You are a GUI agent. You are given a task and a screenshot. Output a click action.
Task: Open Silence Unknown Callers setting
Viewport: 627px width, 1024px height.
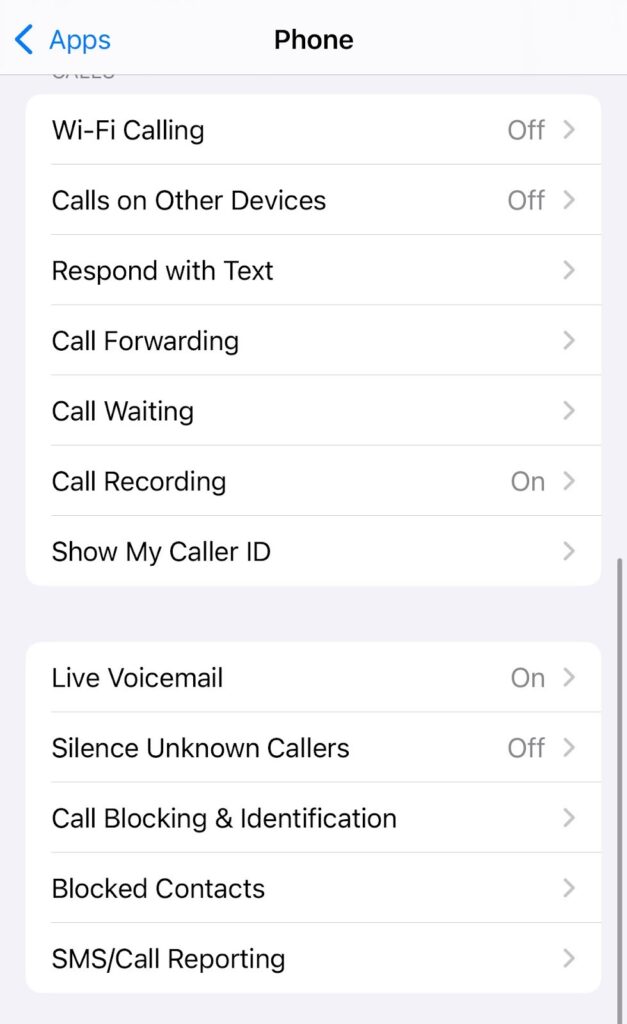[312, 748]
